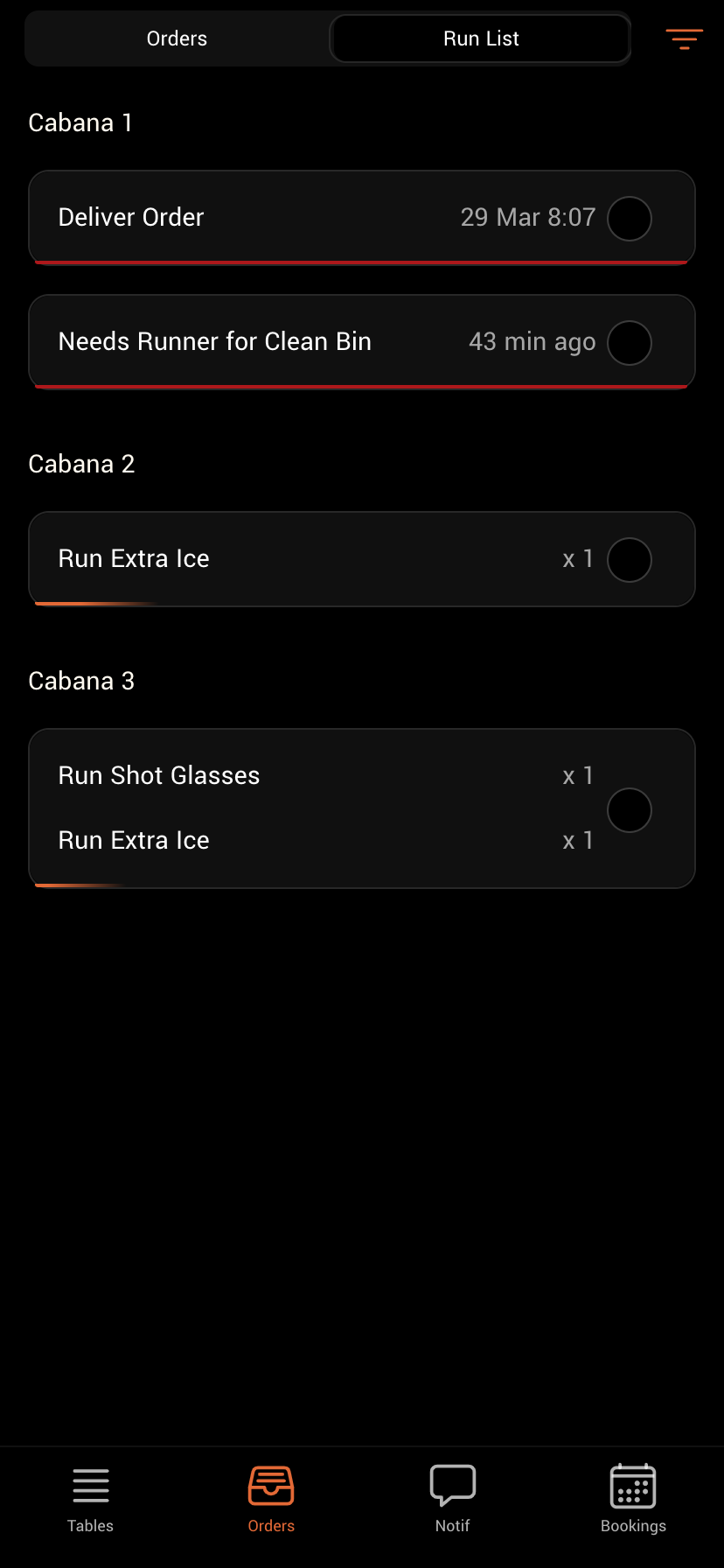Complete Cabana 2 Run Extra Ice task
Viewport: 724px width, 1568px height.
tap(630, 559)
